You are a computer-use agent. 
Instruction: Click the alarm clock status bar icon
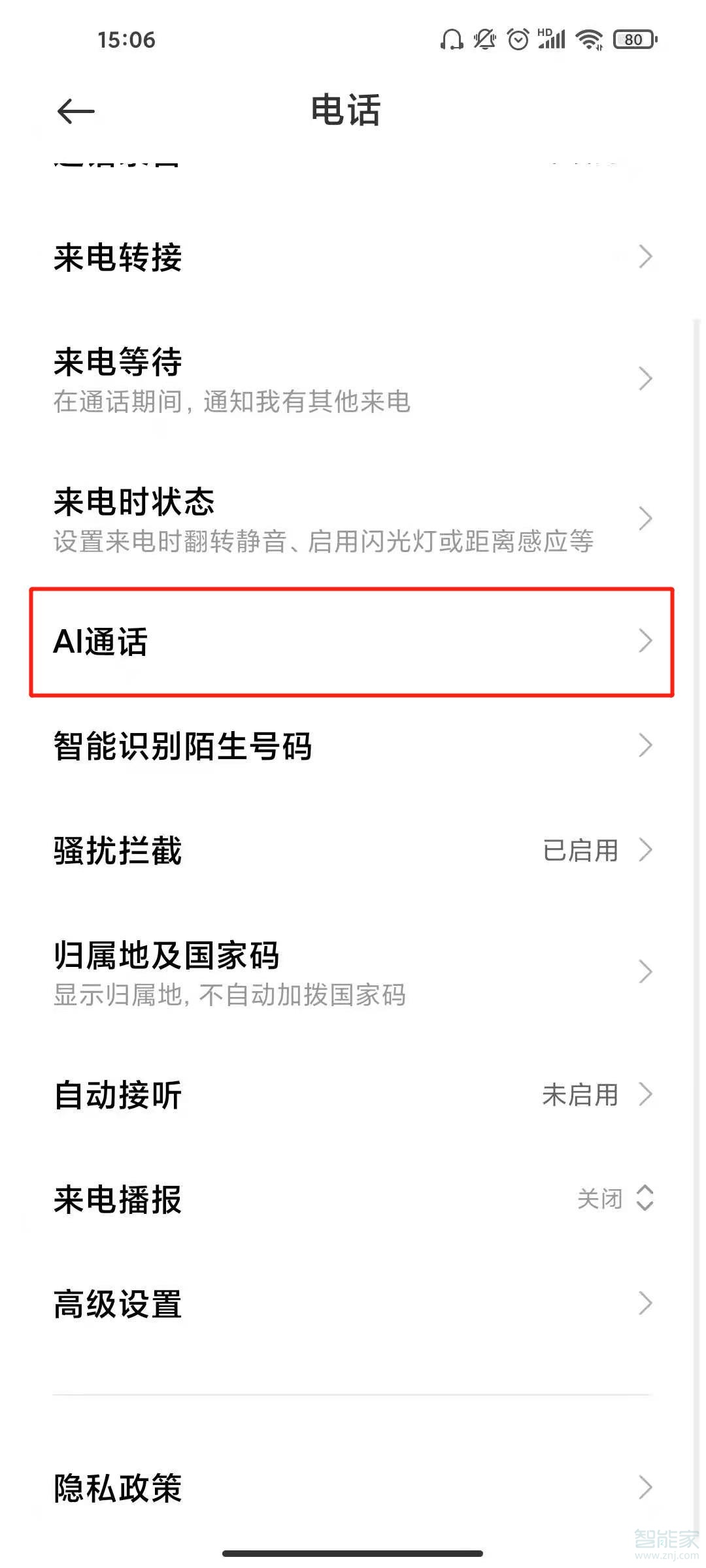[x=518, y=39]
